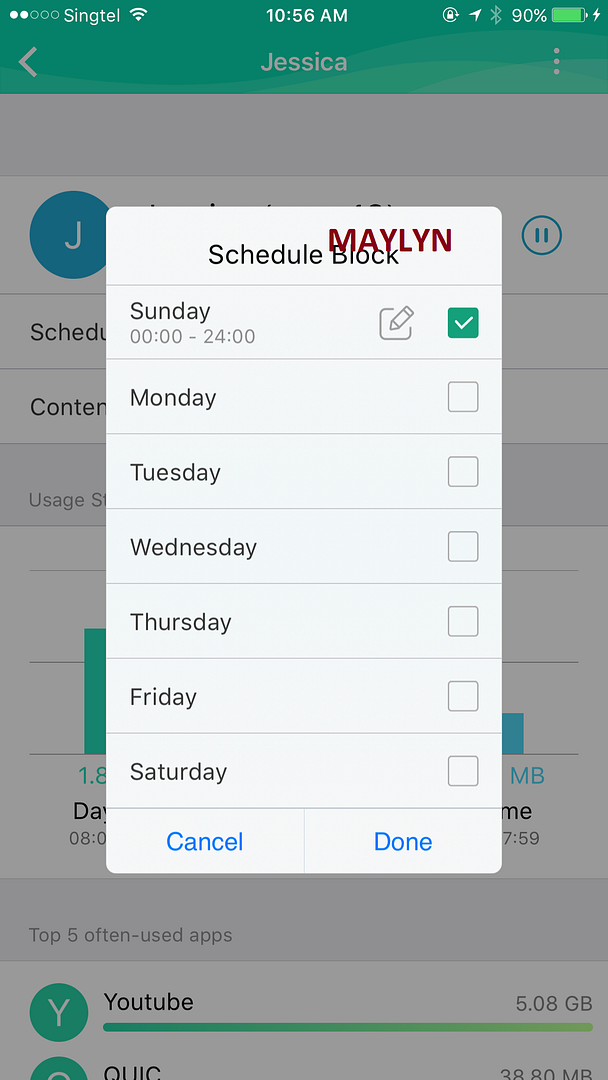Mark Saturday for schedule block
The image size is (608, 1080).
pos(463,771)
